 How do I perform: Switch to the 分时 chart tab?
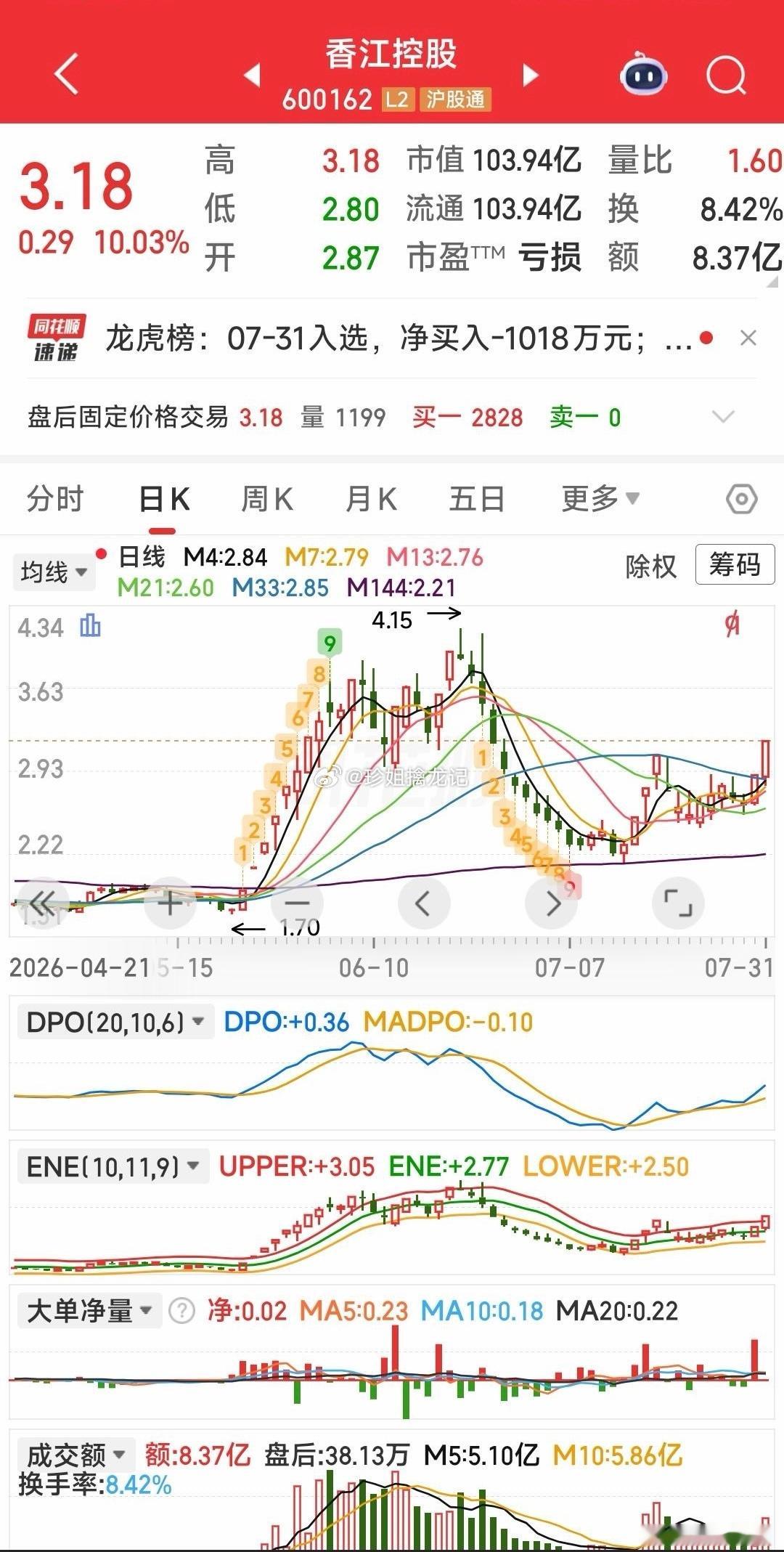click(55, 500)
